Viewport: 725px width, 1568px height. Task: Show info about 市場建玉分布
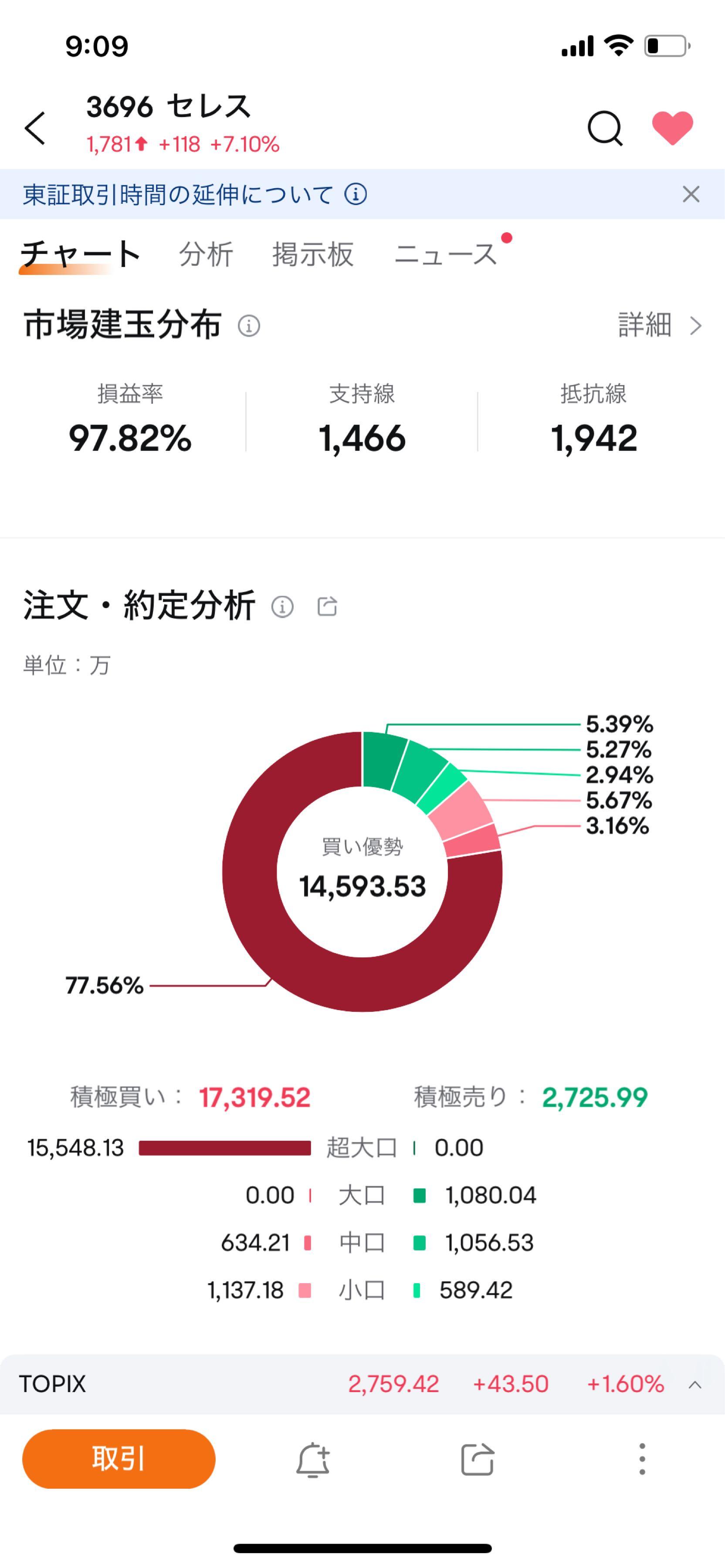(248, 326)
